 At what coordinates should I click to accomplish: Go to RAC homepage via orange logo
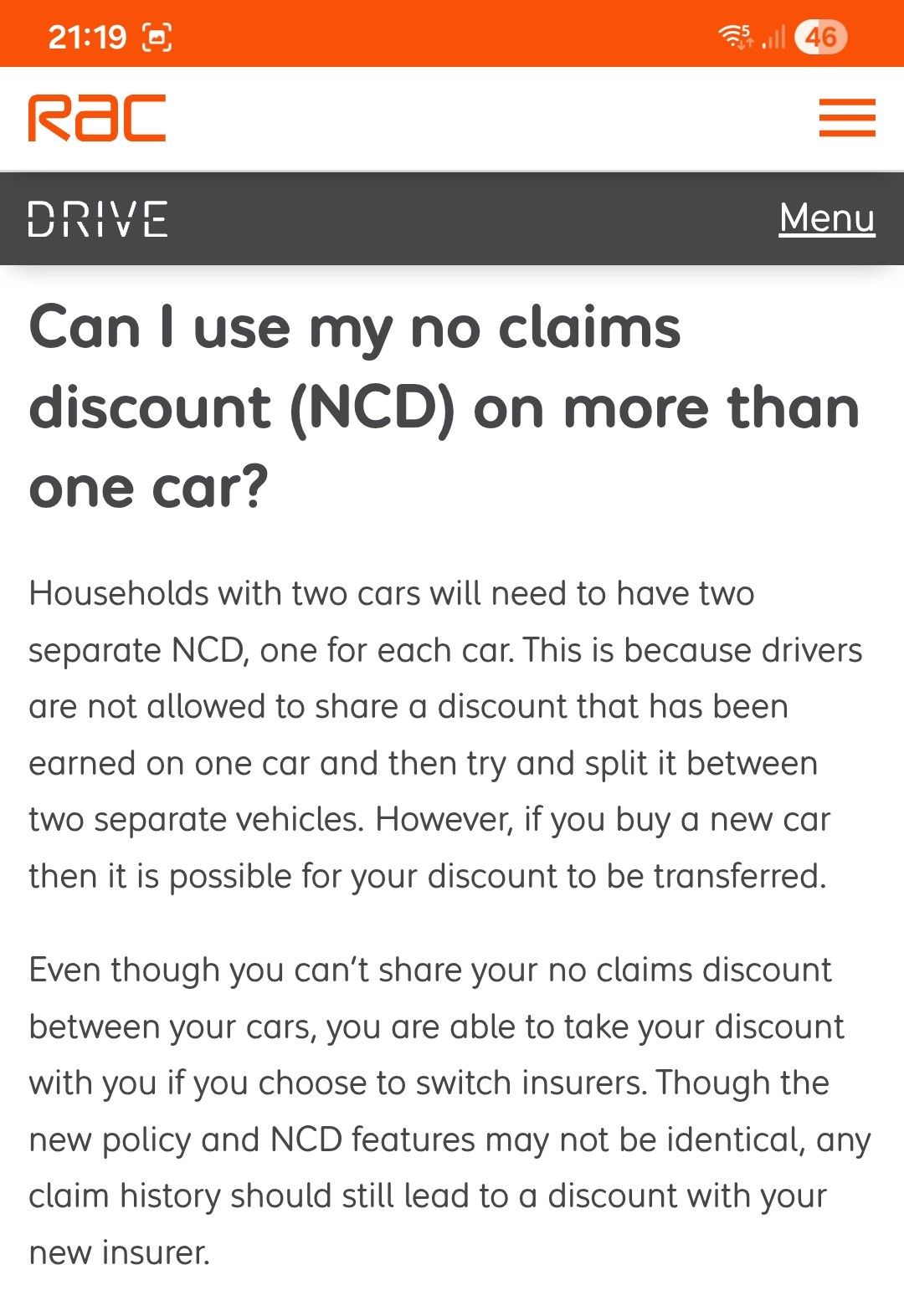pos(97,118)
